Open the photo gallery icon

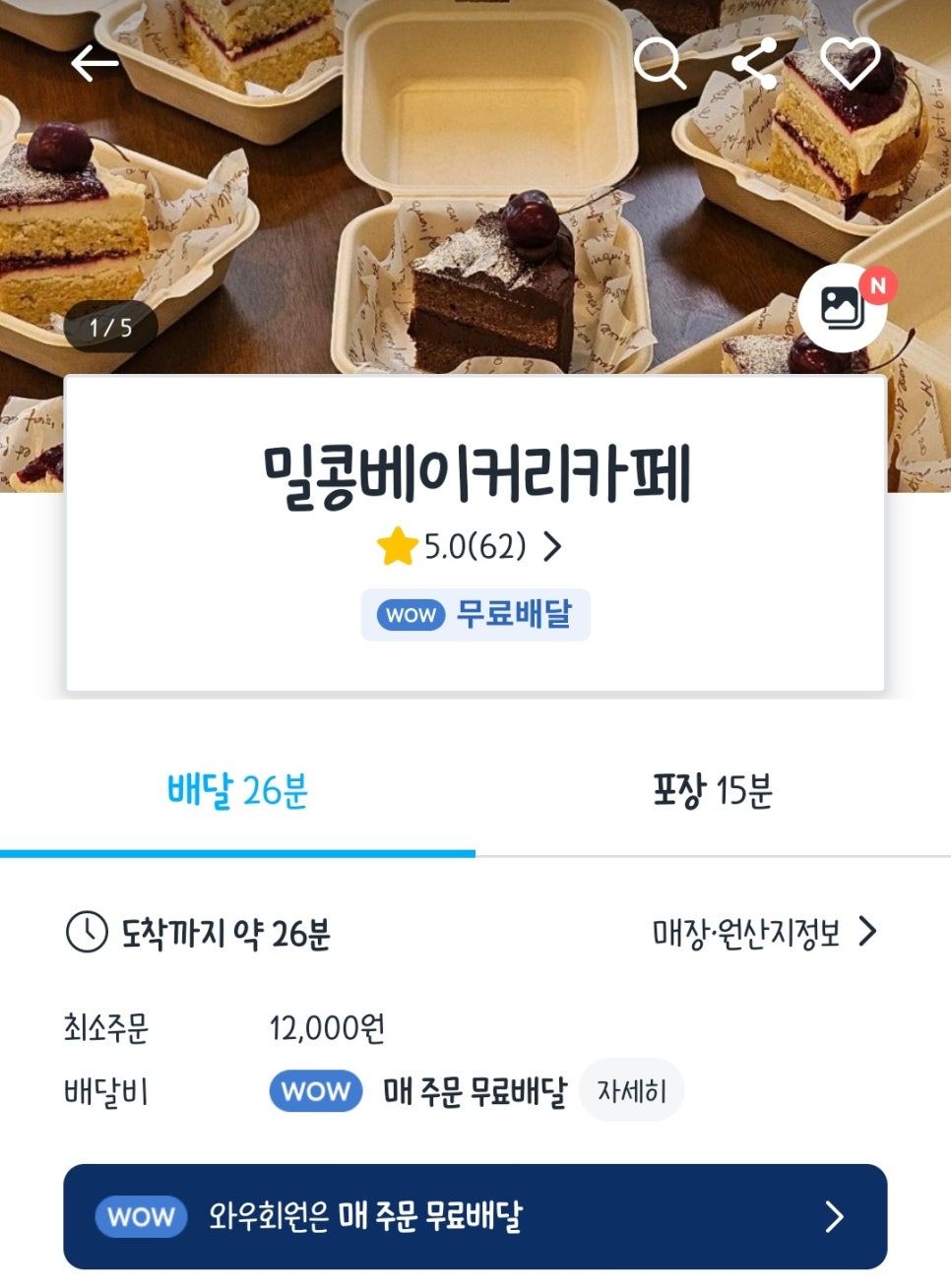point(843,308)
